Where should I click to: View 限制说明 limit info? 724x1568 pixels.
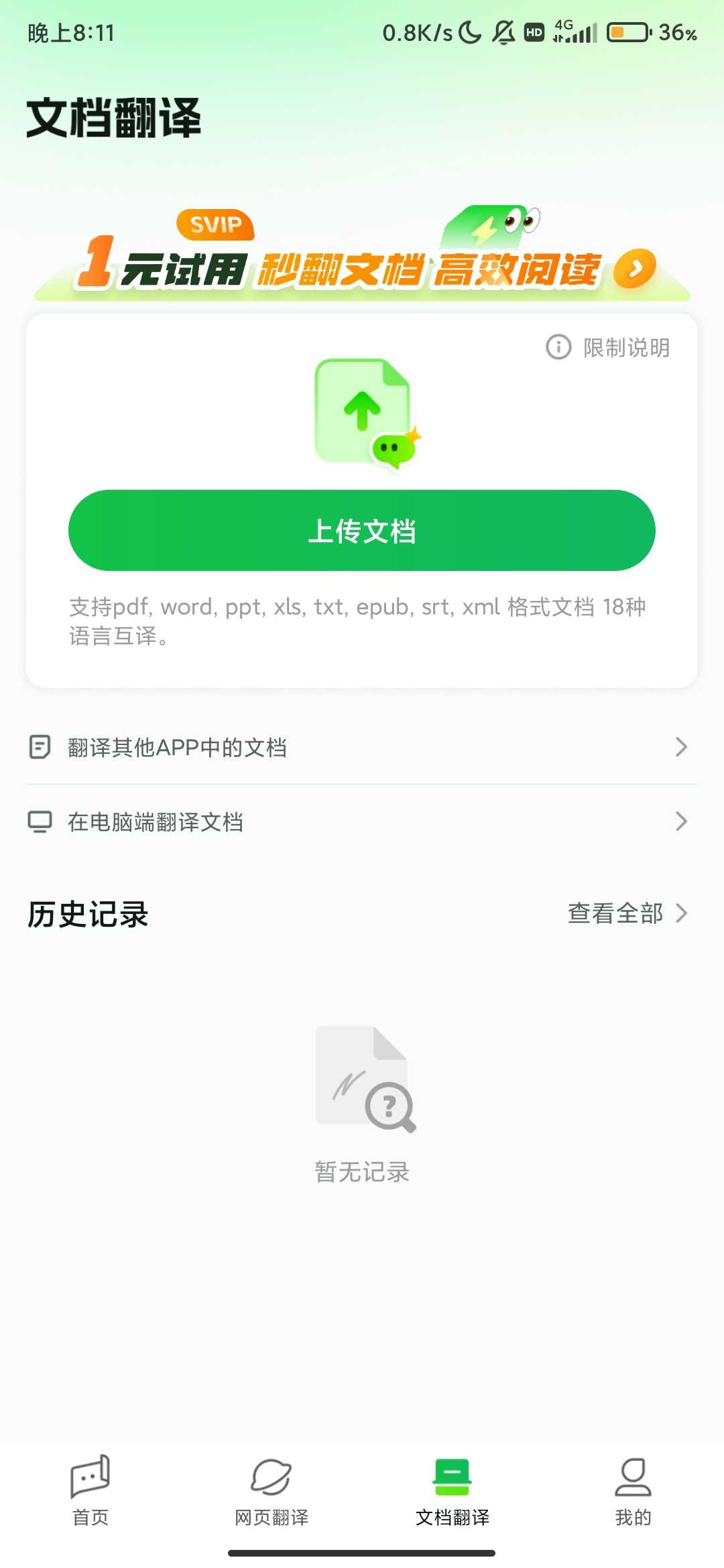coord(609,347)
